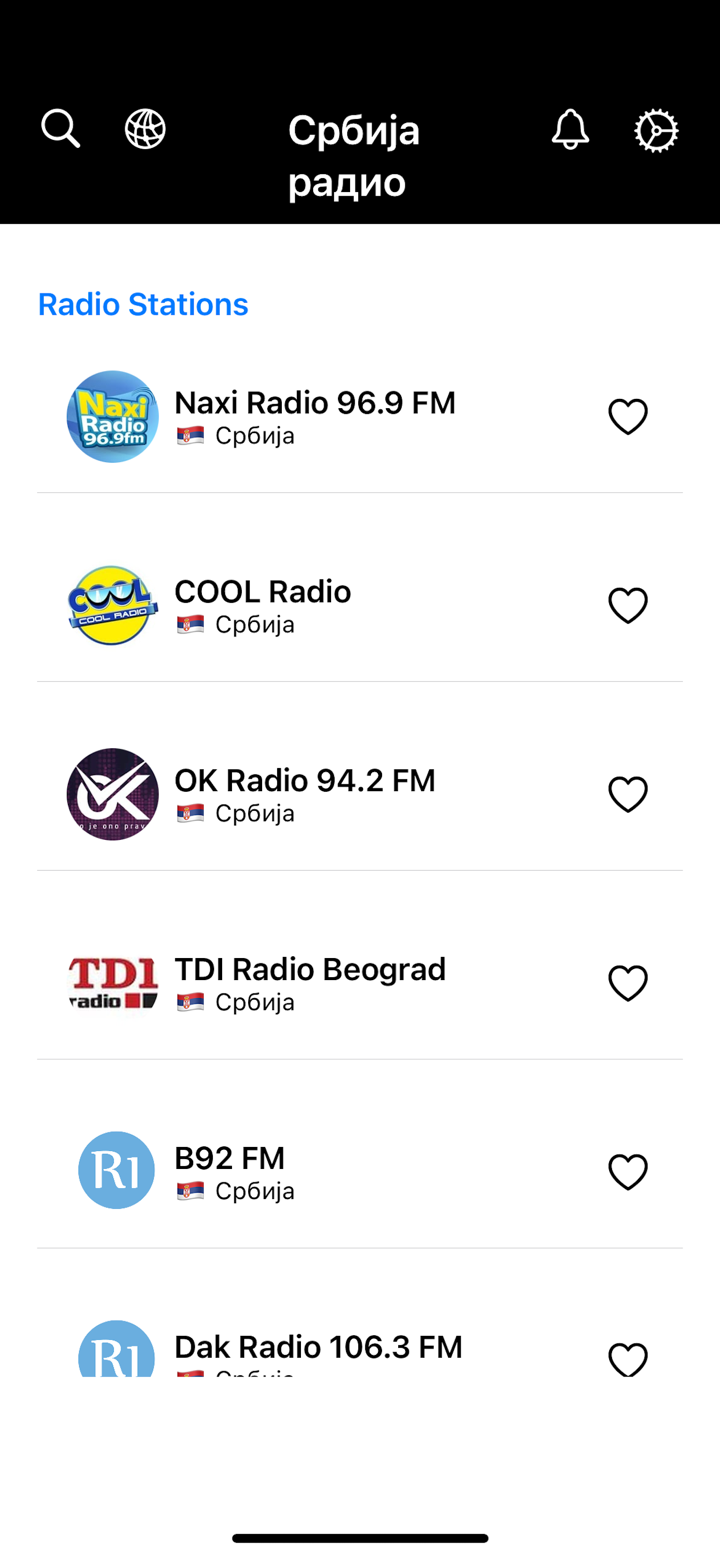
Task: Favorite Naxi Radio 96.9 FM with heart
Action: 628,417
